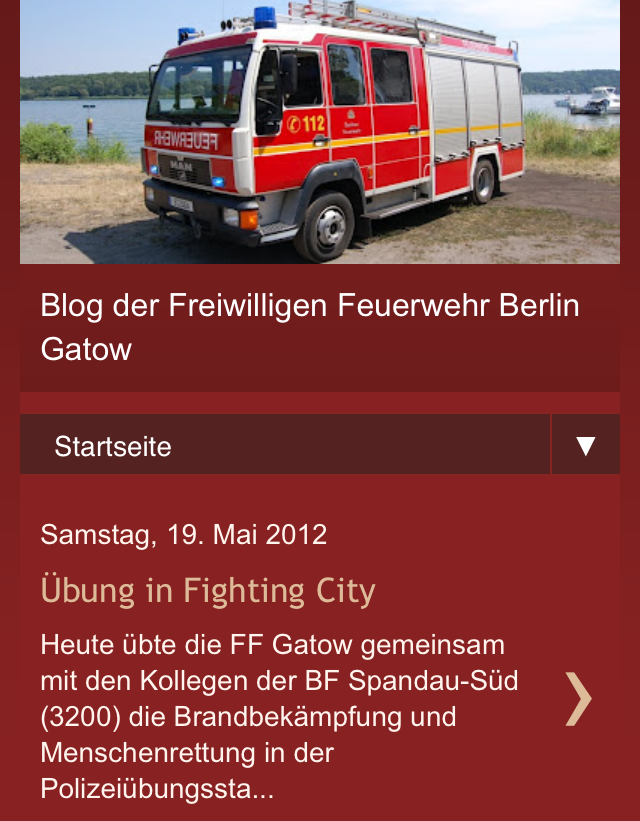Open the blog title Freiwilligen Feuerwehr Berlin Gatow

[310, 327]
